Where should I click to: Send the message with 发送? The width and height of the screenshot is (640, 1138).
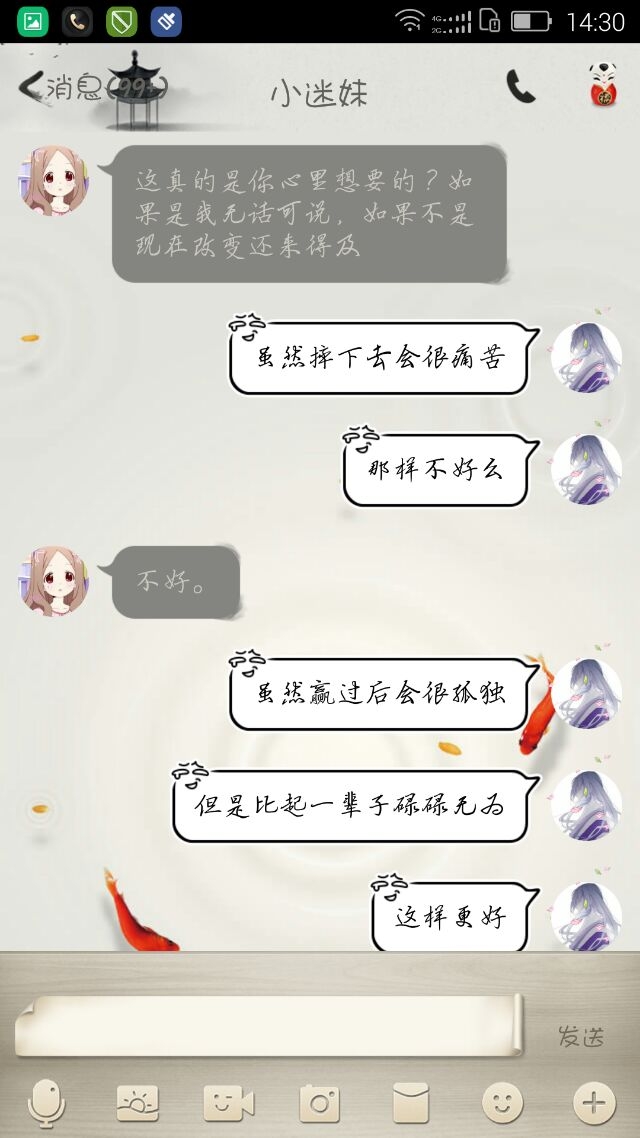click(x=580, y=1036)
